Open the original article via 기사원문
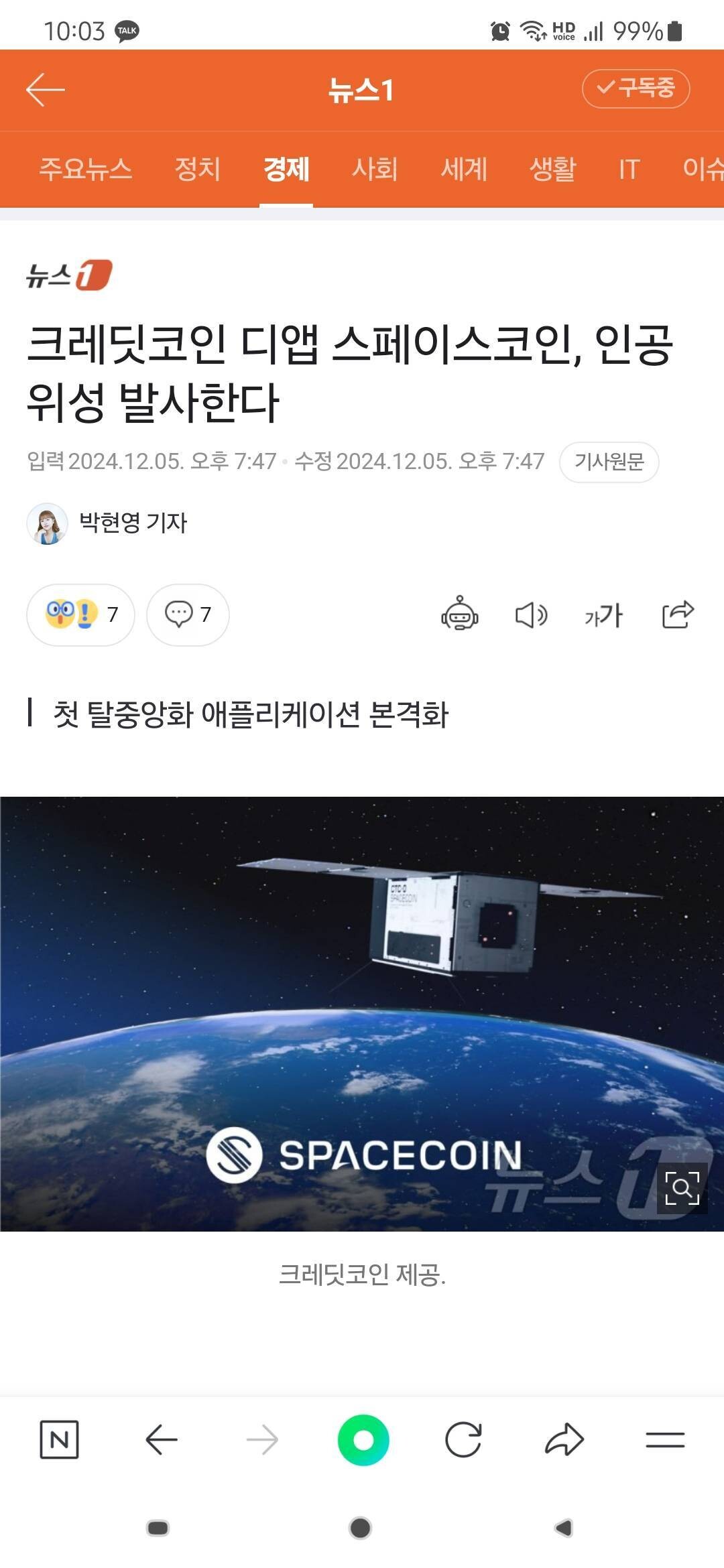Image resolution: width=724 pixels, height=1568 pixels. (x=607, y=462)
